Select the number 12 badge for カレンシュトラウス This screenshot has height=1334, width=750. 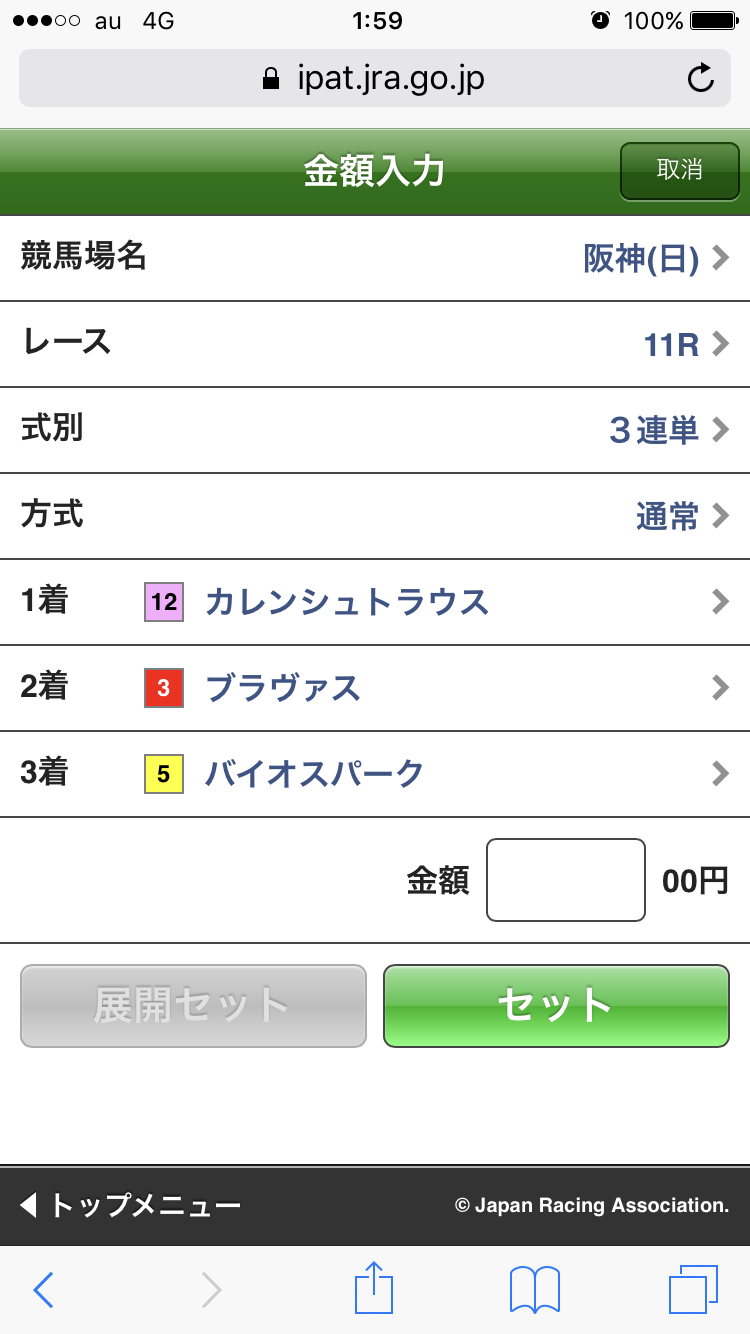(163, 601)
